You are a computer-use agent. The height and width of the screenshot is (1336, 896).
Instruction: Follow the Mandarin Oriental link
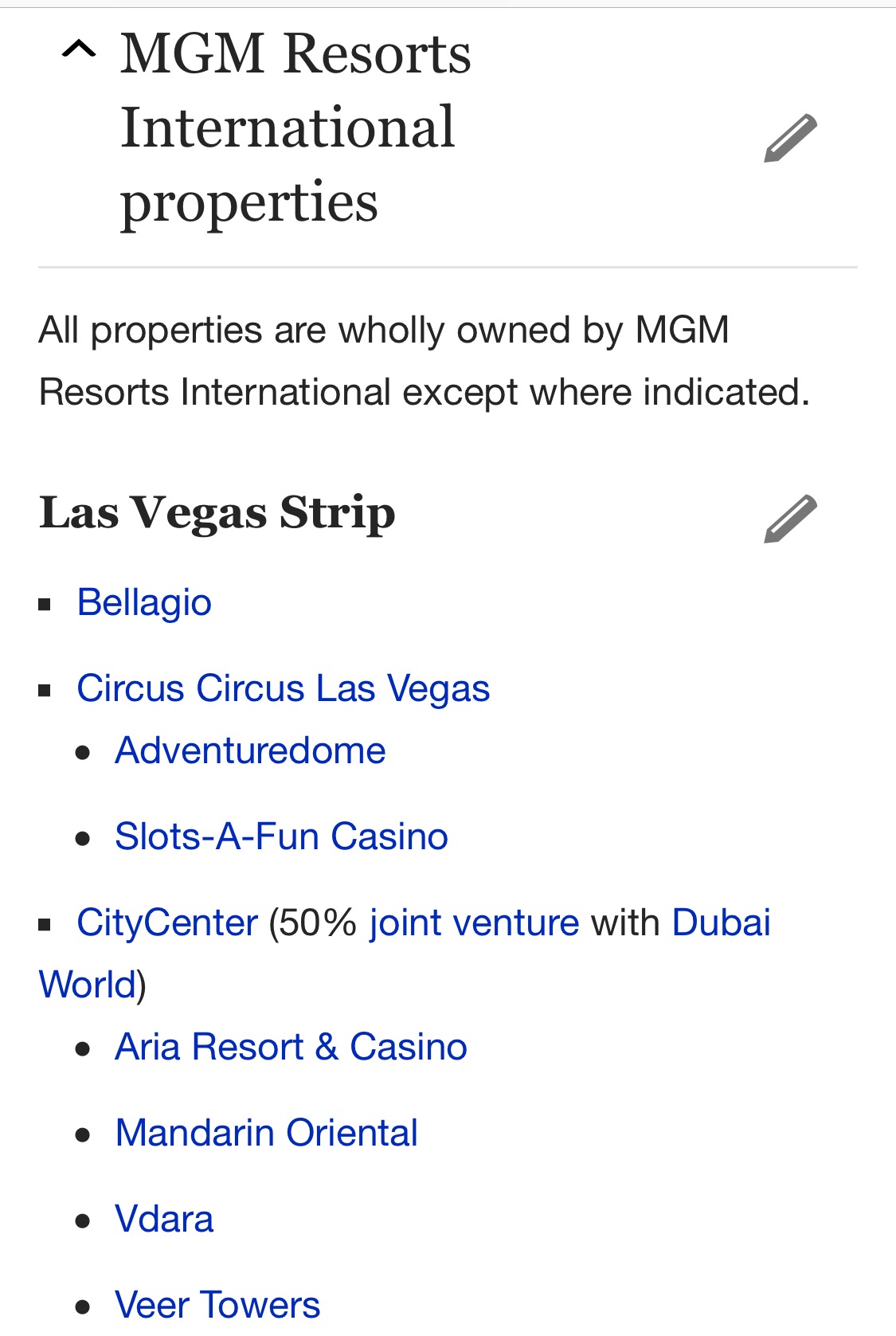tap(266, 1133)
